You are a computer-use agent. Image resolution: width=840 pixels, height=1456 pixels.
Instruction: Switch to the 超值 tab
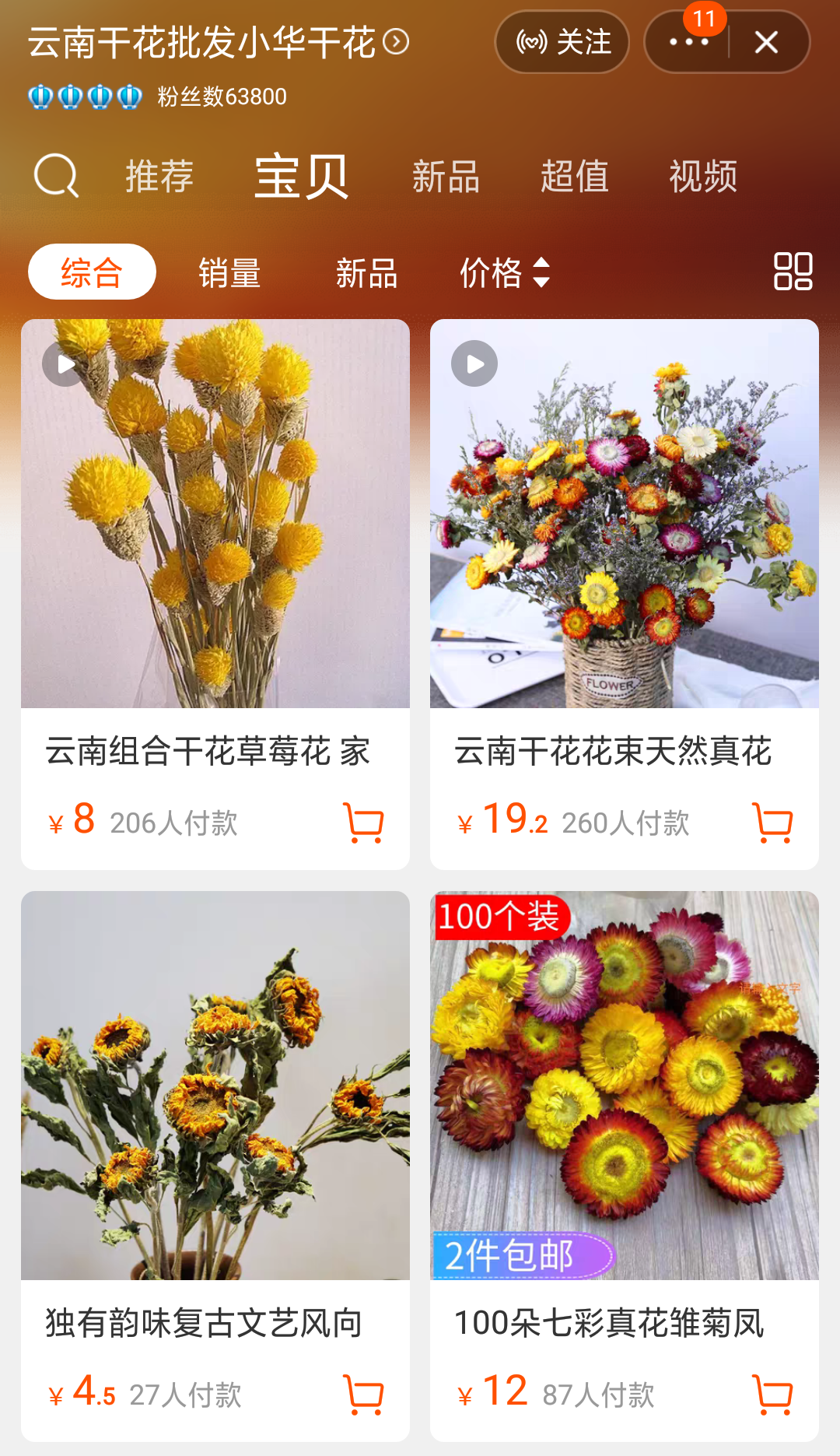click(575, 176)
